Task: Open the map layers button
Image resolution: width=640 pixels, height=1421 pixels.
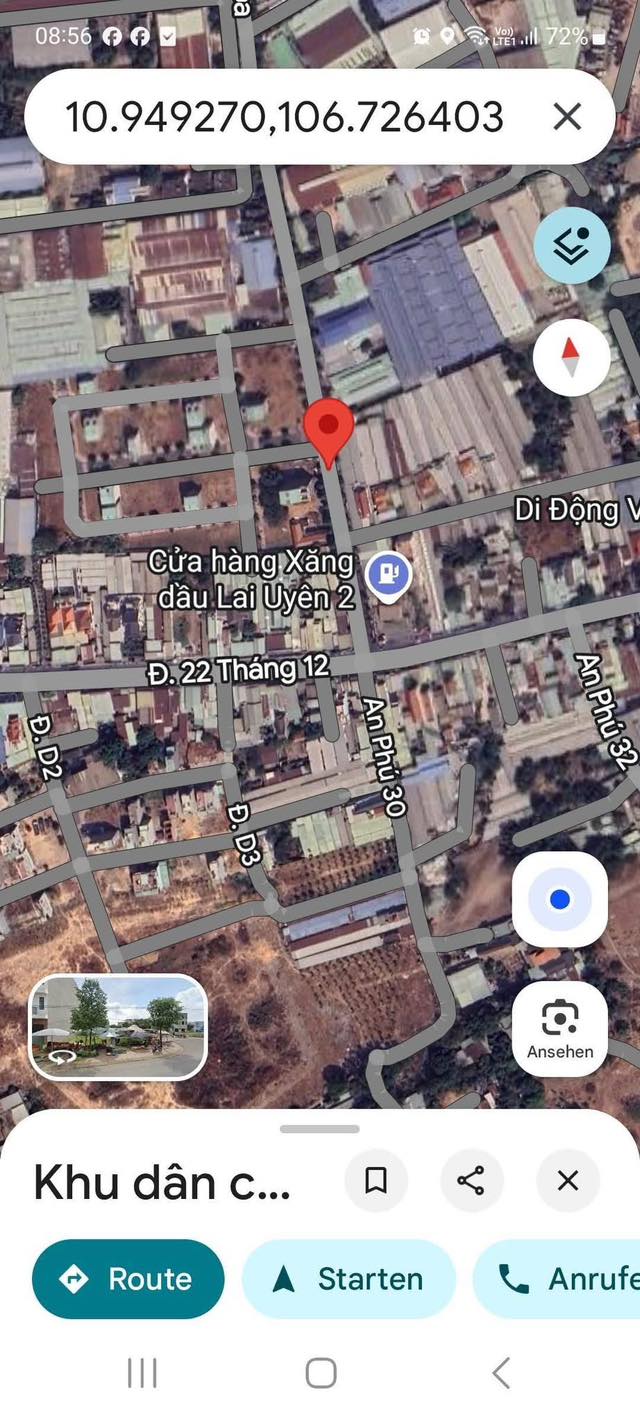Action: pyautogui.click(x=571, y=246)
